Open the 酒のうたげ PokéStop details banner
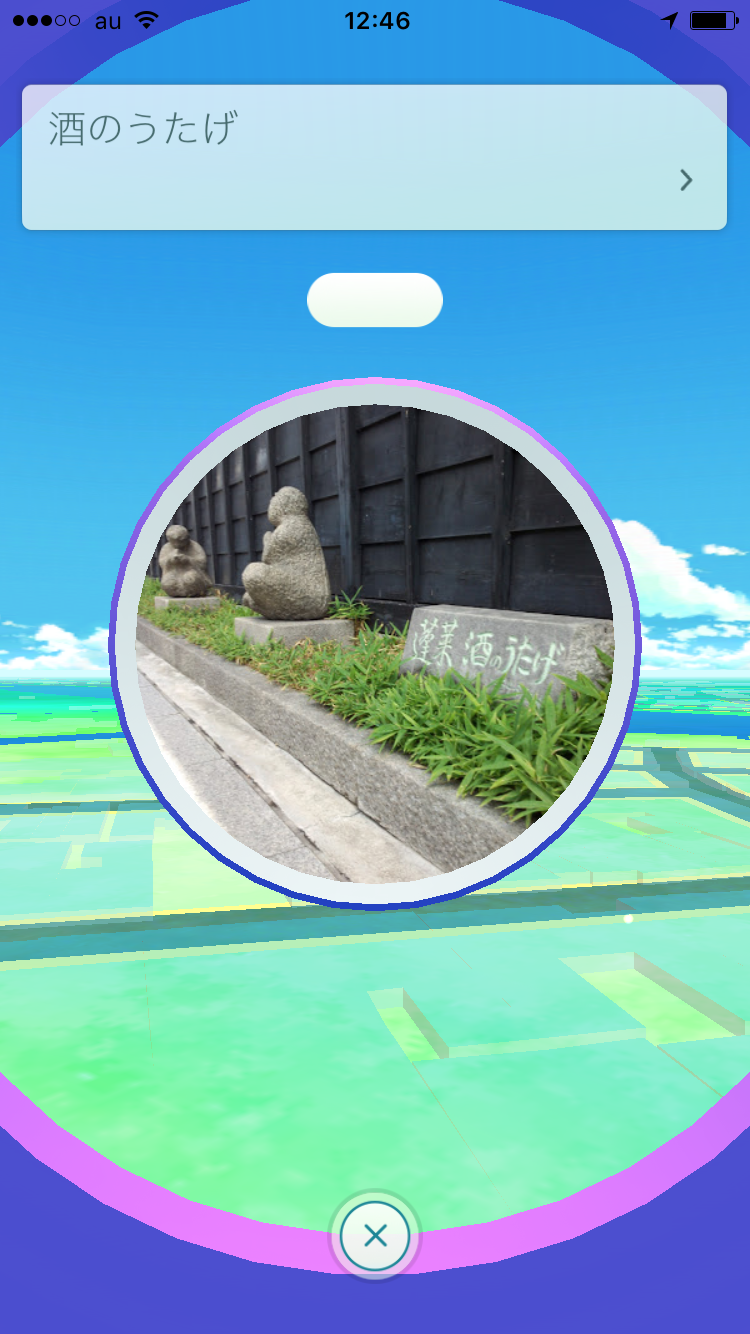 click(x=374, y=158)
